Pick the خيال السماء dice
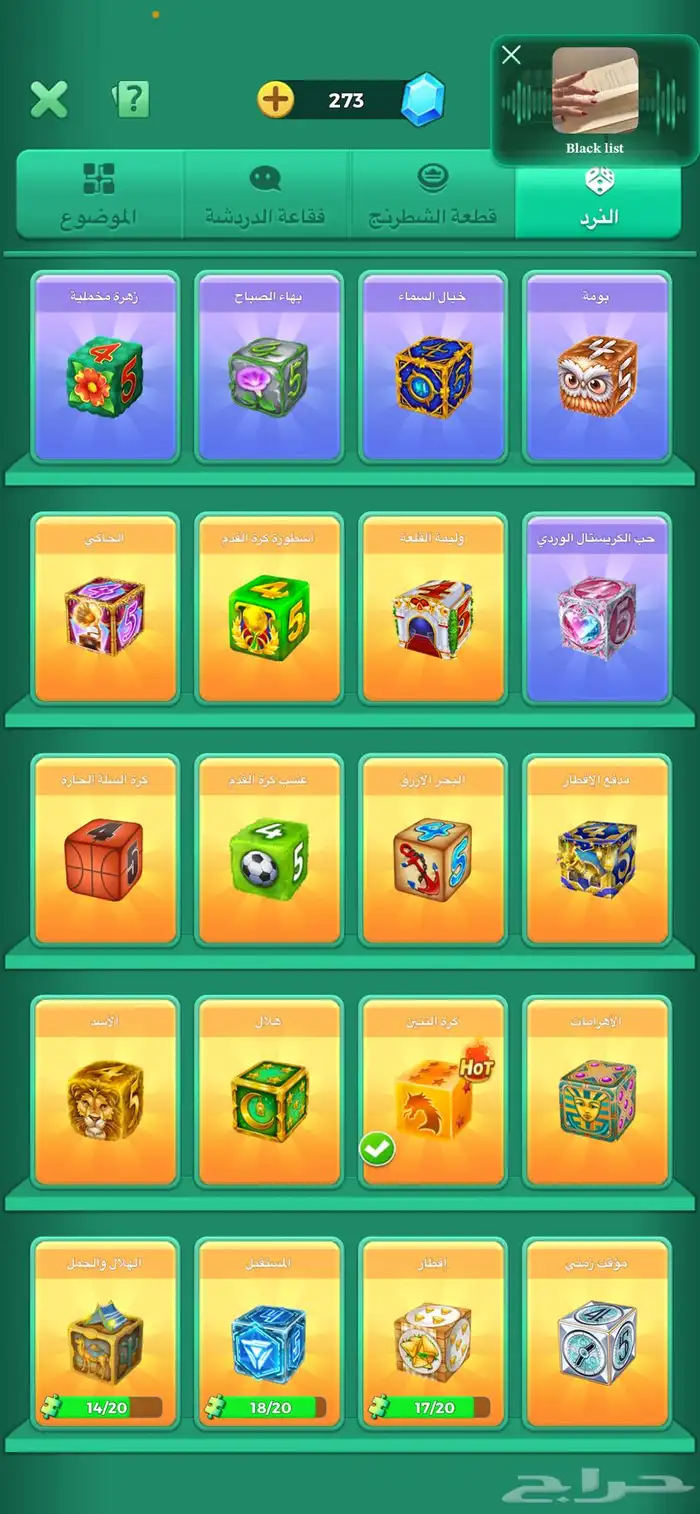The width and height of the screenshot is (700, 1514). (432, 367)
